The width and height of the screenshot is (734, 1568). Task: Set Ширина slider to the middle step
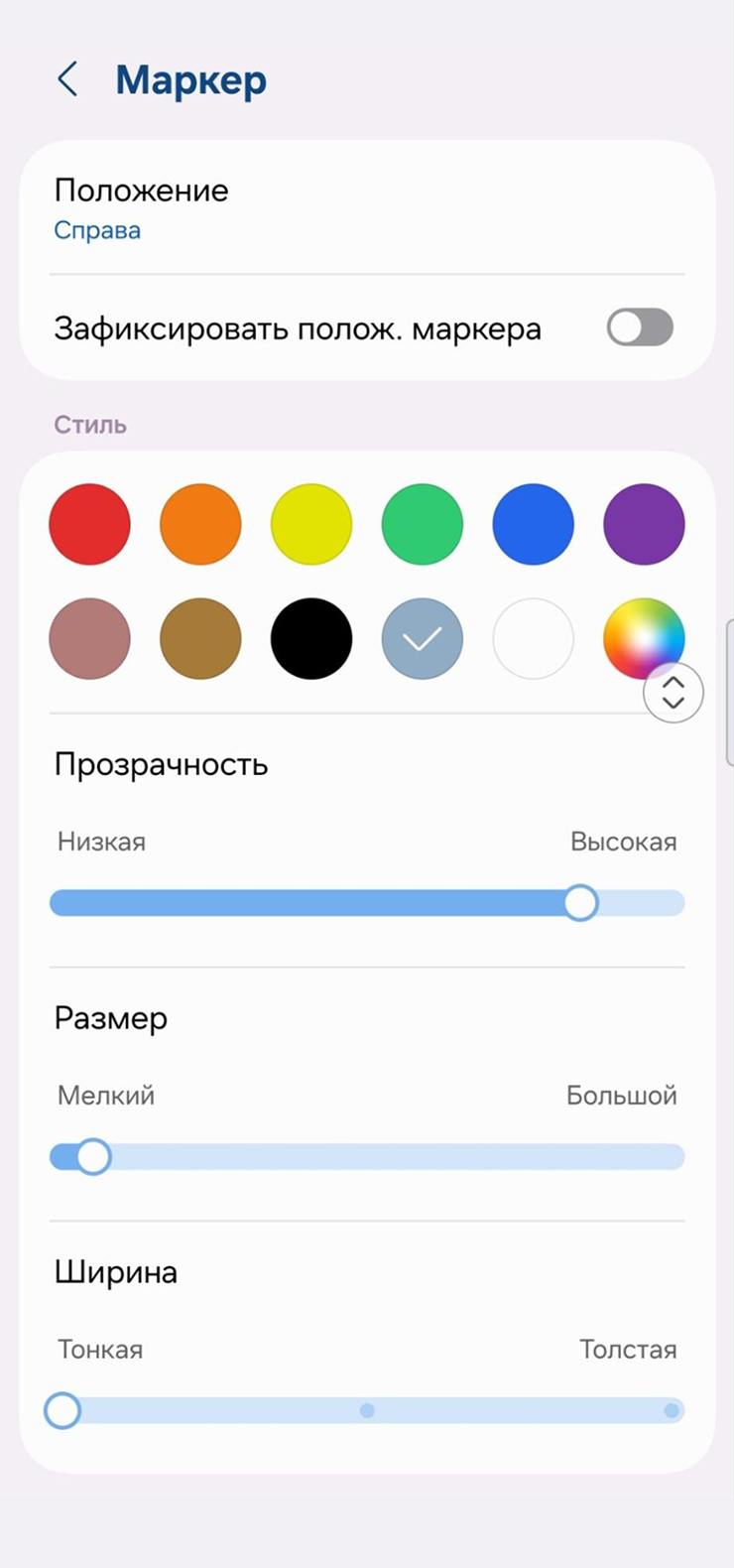tap(367, 1410)
